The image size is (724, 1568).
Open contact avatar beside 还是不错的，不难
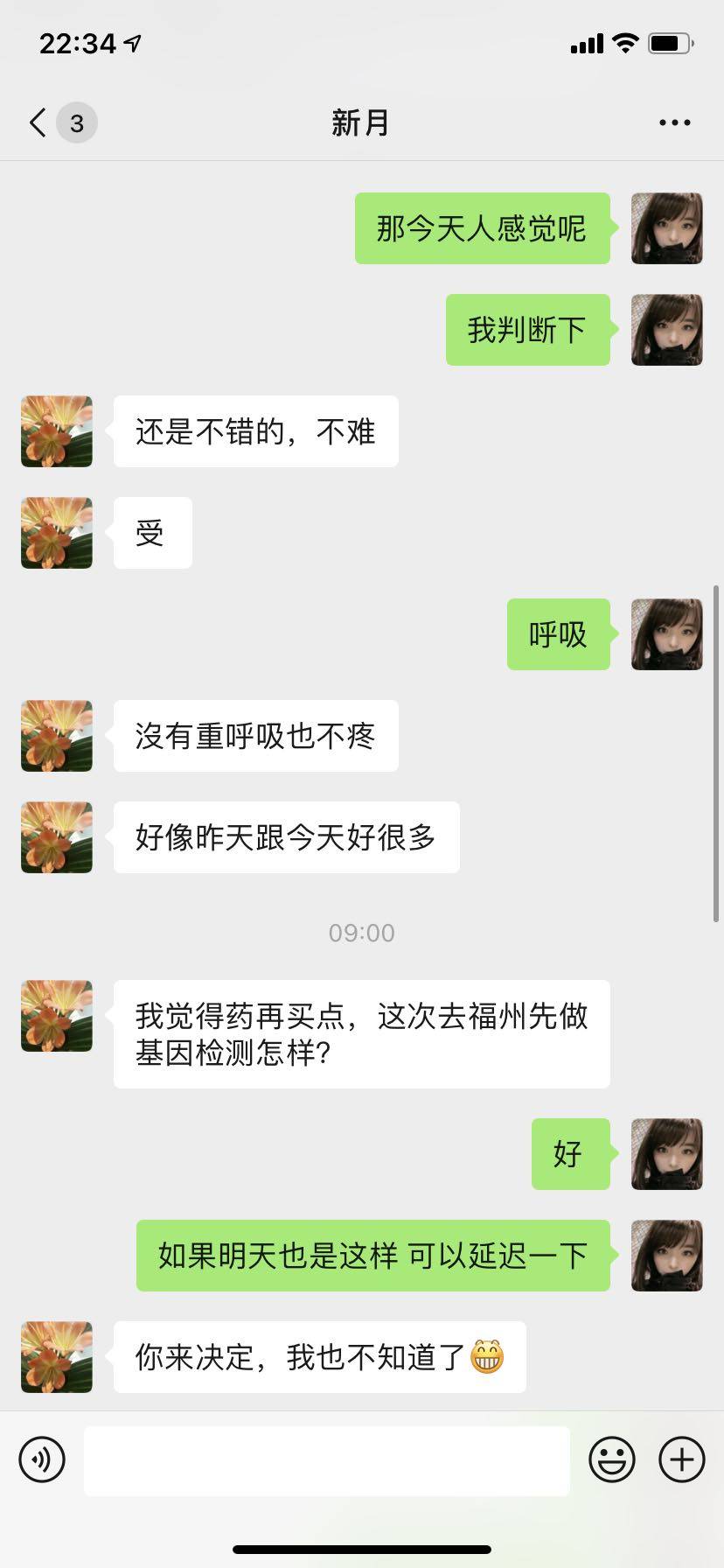point(57,431)
